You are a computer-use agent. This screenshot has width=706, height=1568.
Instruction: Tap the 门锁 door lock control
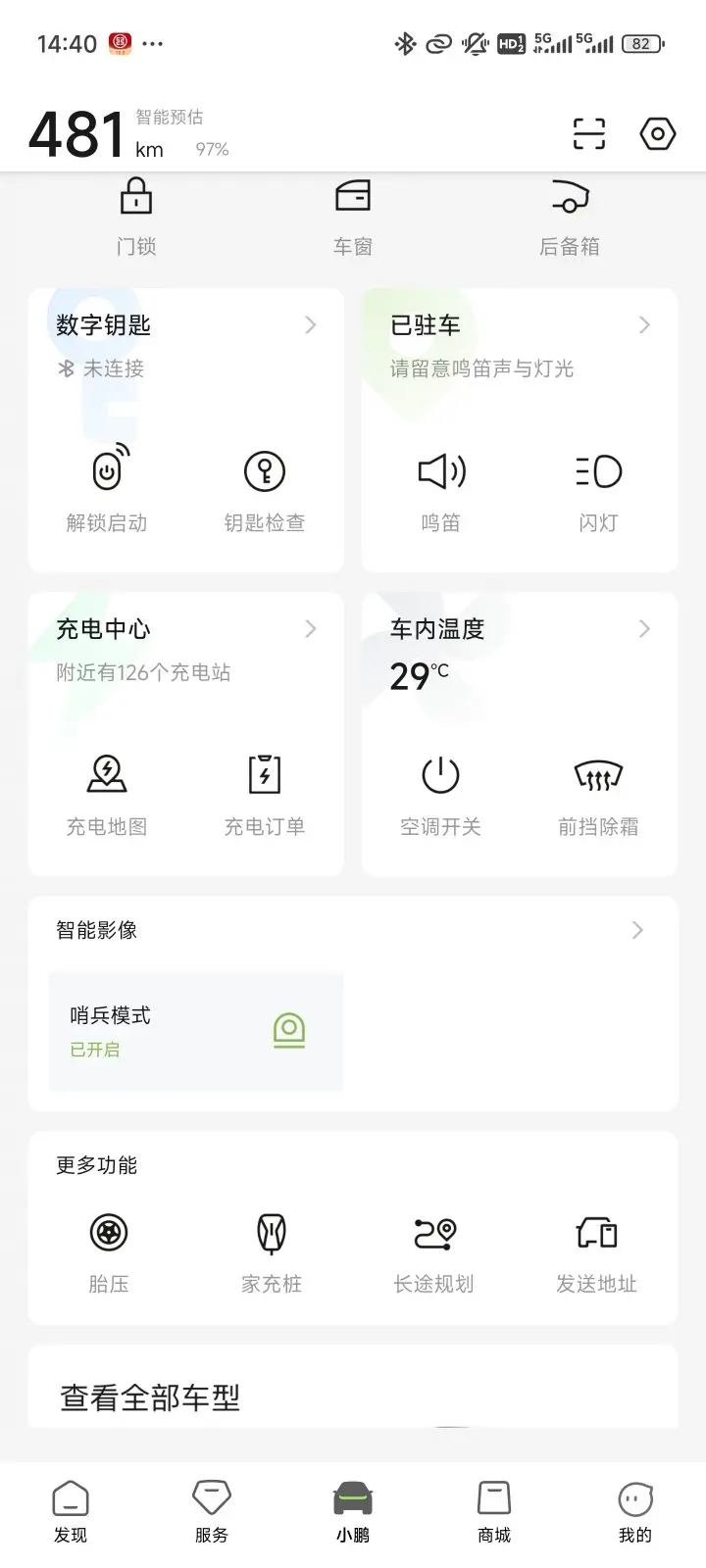[x=136, y=218]
